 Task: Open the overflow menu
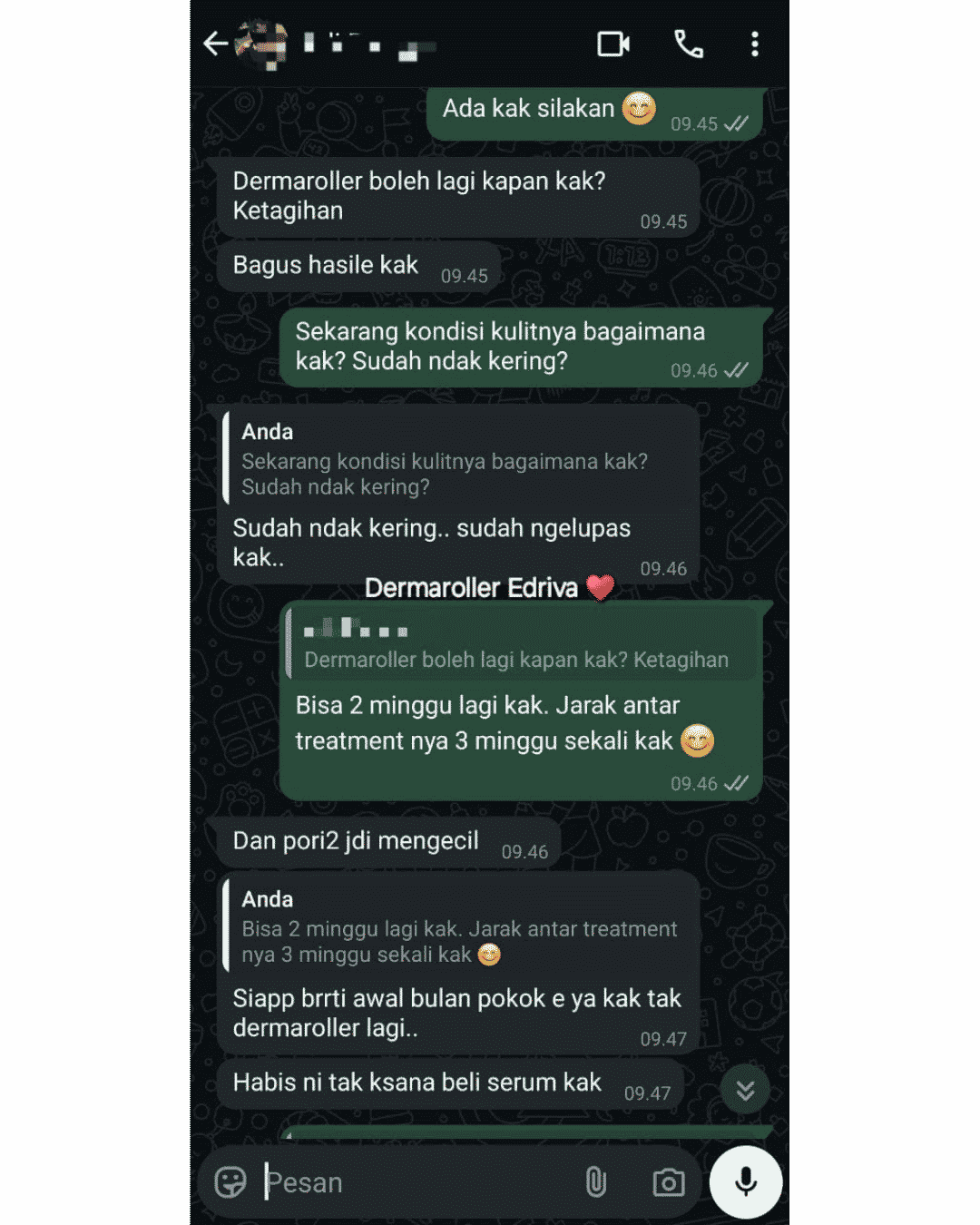point(755,44)
